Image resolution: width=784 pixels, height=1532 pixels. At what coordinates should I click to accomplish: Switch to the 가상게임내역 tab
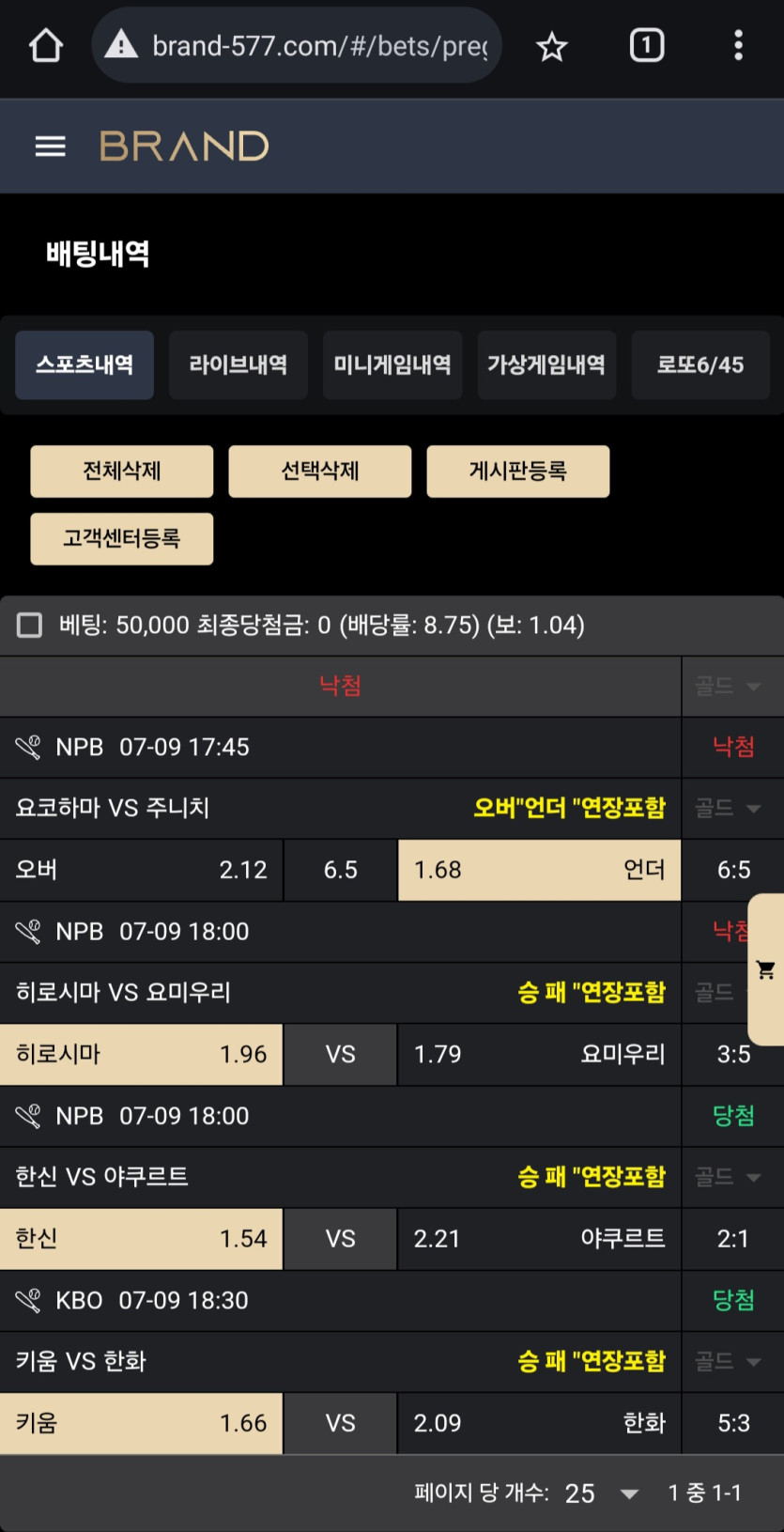546,365
